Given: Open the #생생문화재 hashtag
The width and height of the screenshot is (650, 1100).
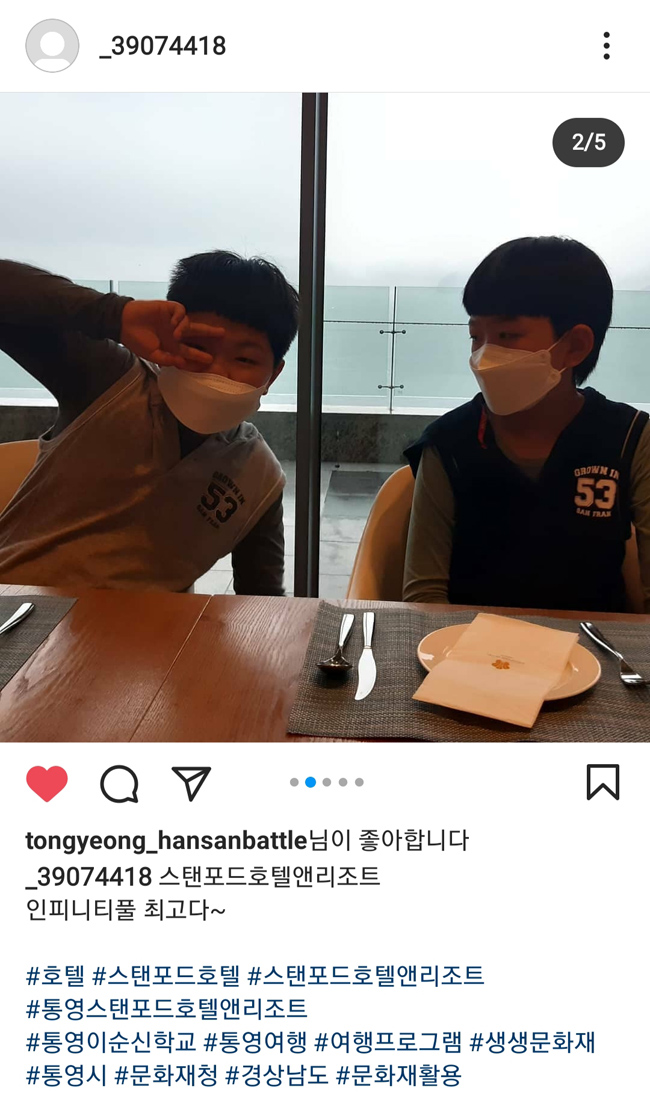Looking at the screenshot, I should [532, 1042].
